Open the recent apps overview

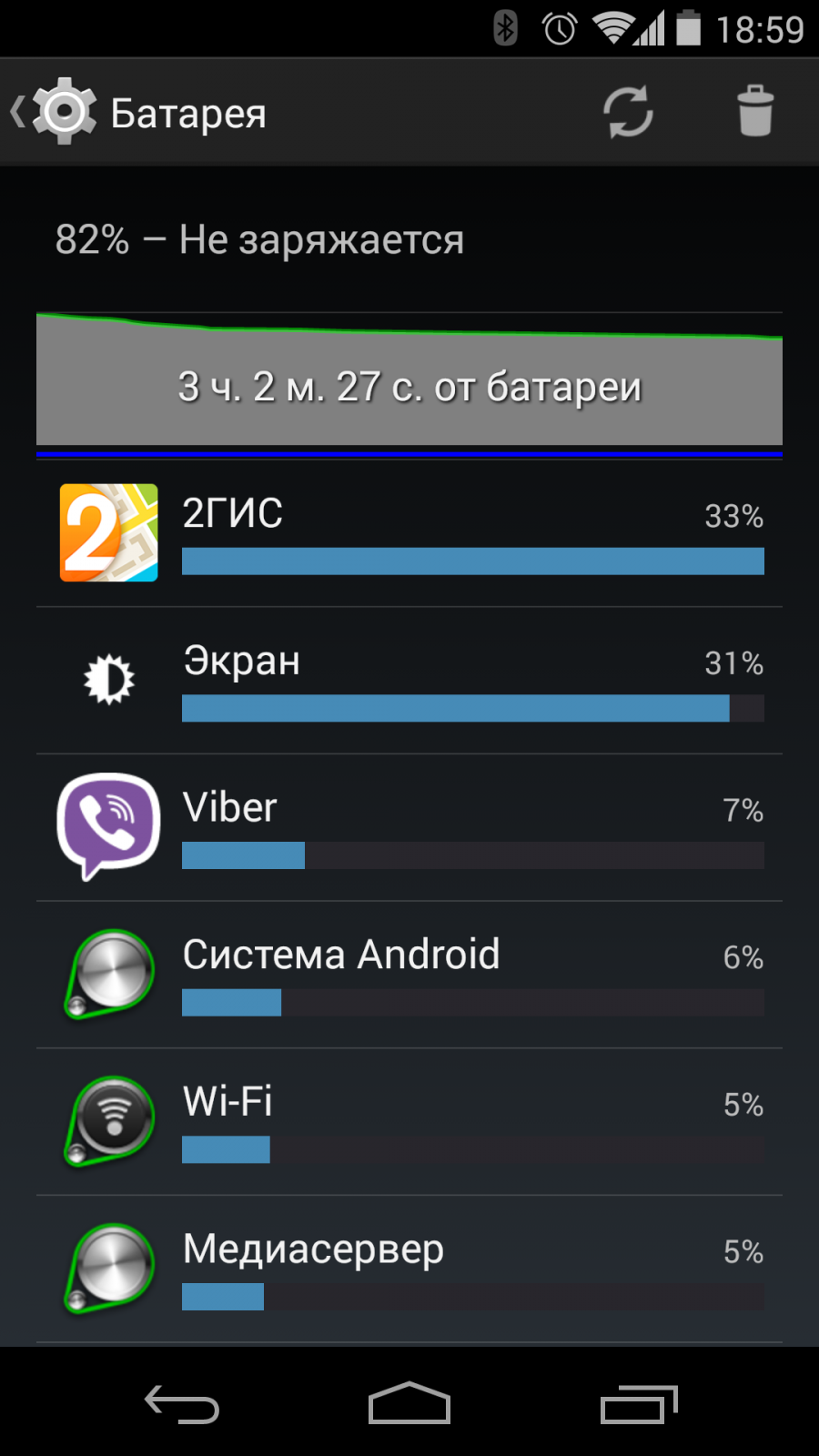(639, 1404)
